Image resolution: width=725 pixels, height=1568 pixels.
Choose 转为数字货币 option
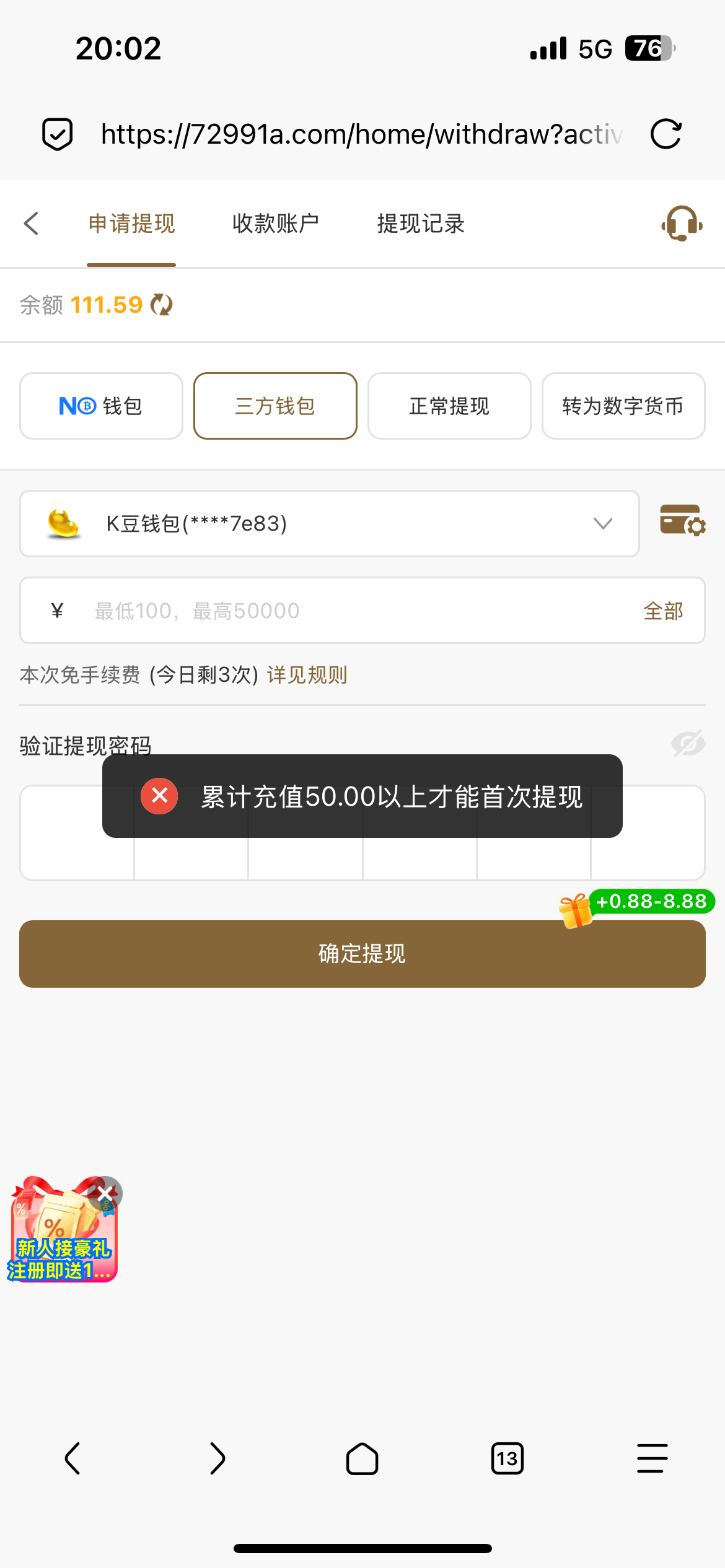click(x=623, y=406)
